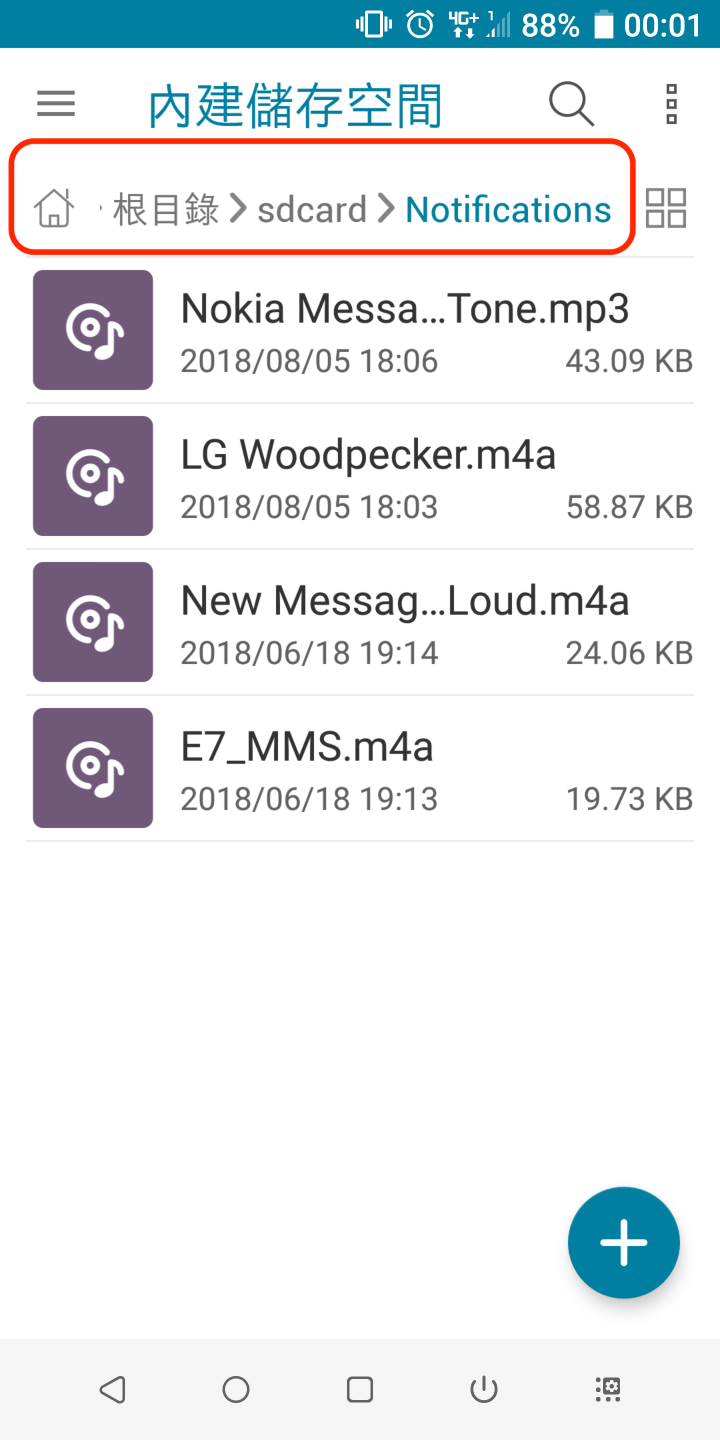The image size is (720, 1440).
Task: Open the hamburger drawer menu
Action: point(56,104)
